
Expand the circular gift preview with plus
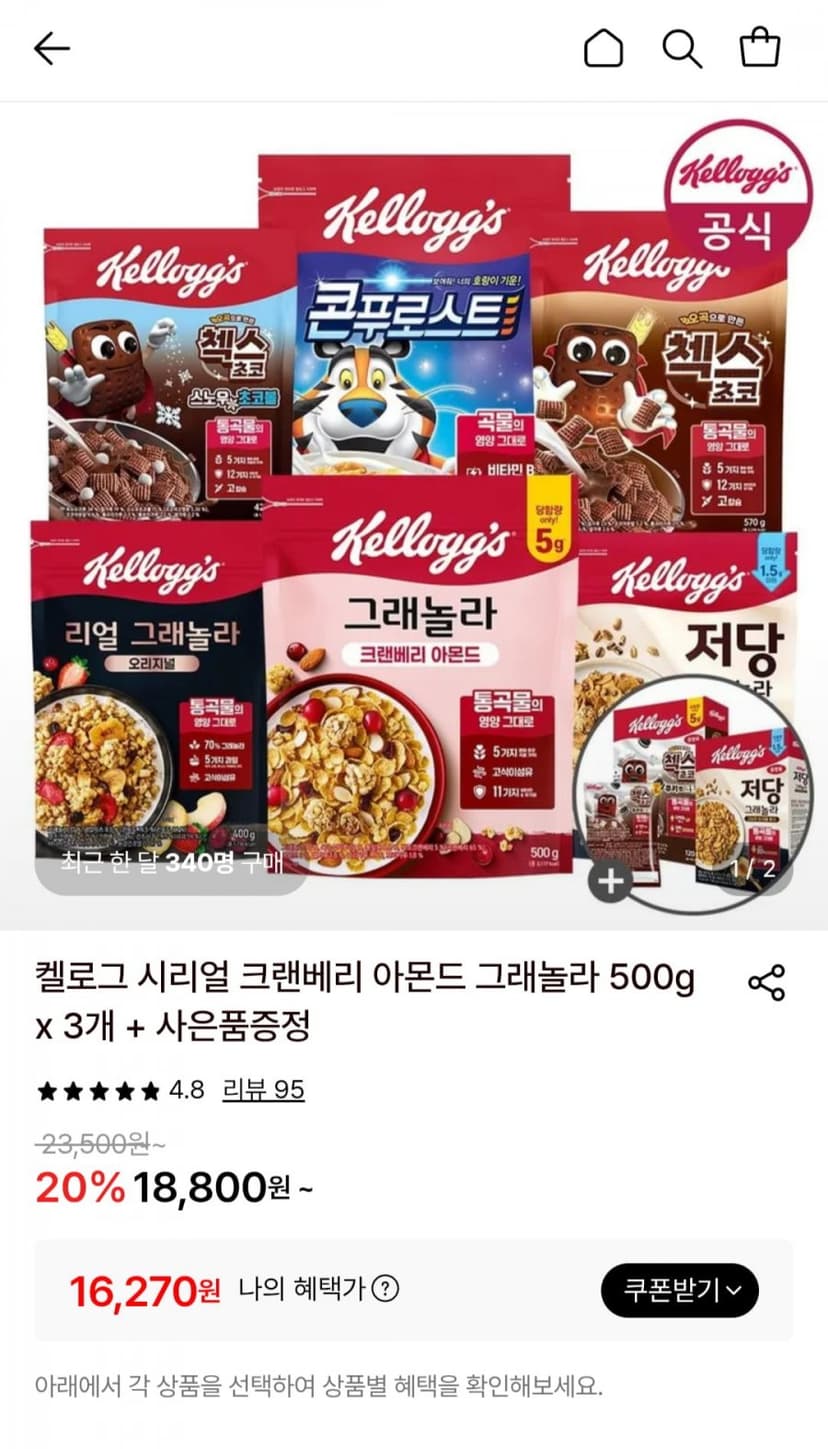[x=611, y=882]
